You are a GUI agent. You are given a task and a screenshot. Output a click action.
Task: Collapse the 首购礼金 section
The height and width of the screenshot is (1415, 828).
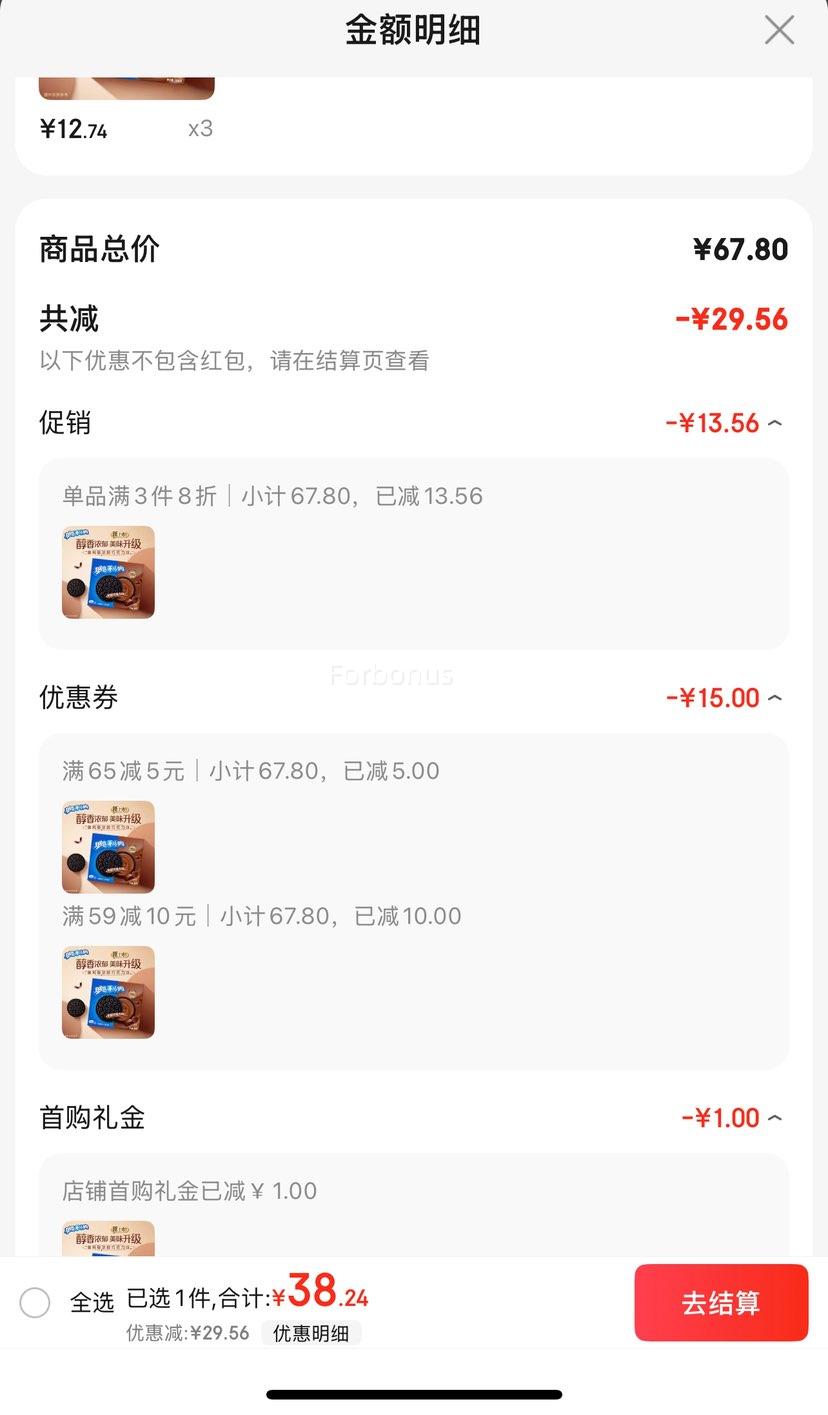coord(775,1118)
